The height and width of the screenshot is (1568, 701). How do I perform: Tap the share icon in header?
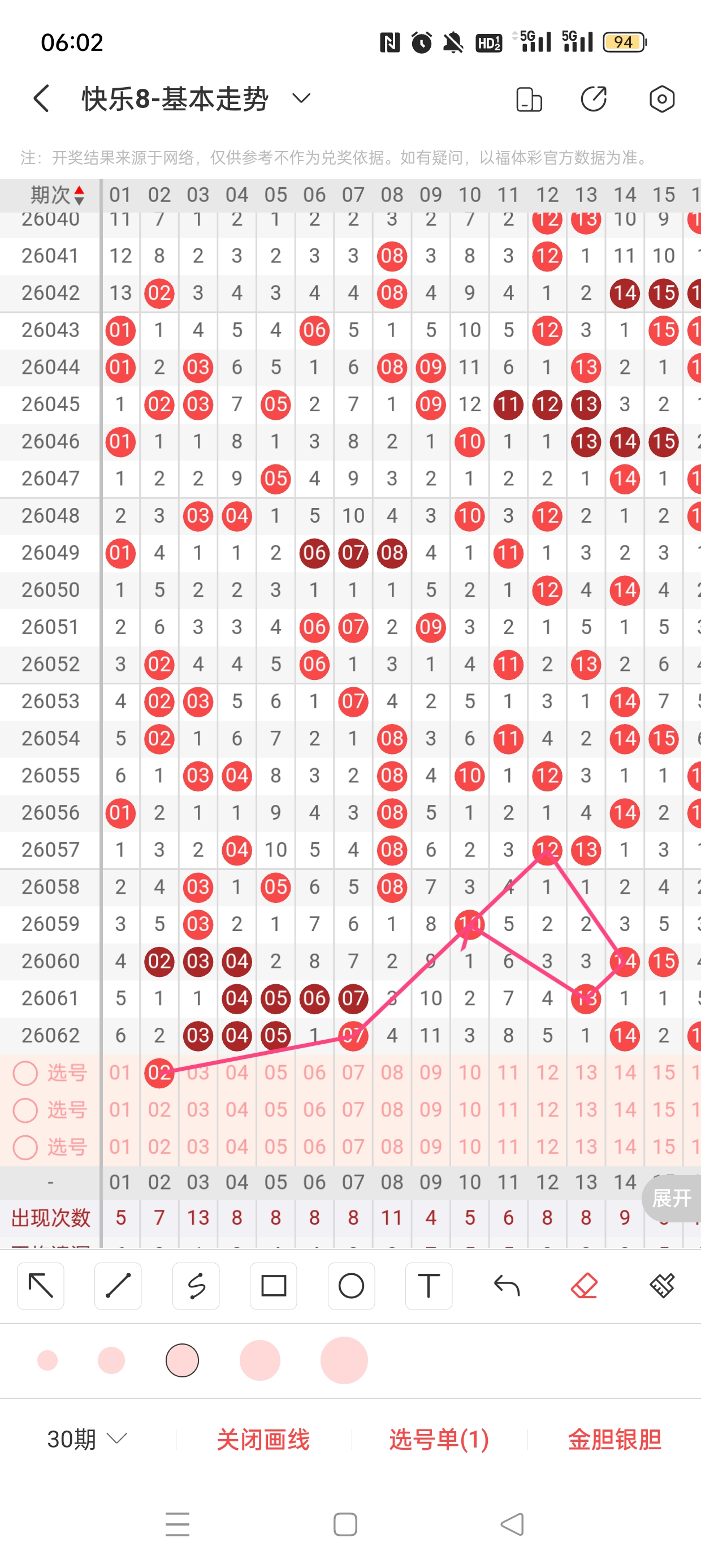(x=593, y=99)
